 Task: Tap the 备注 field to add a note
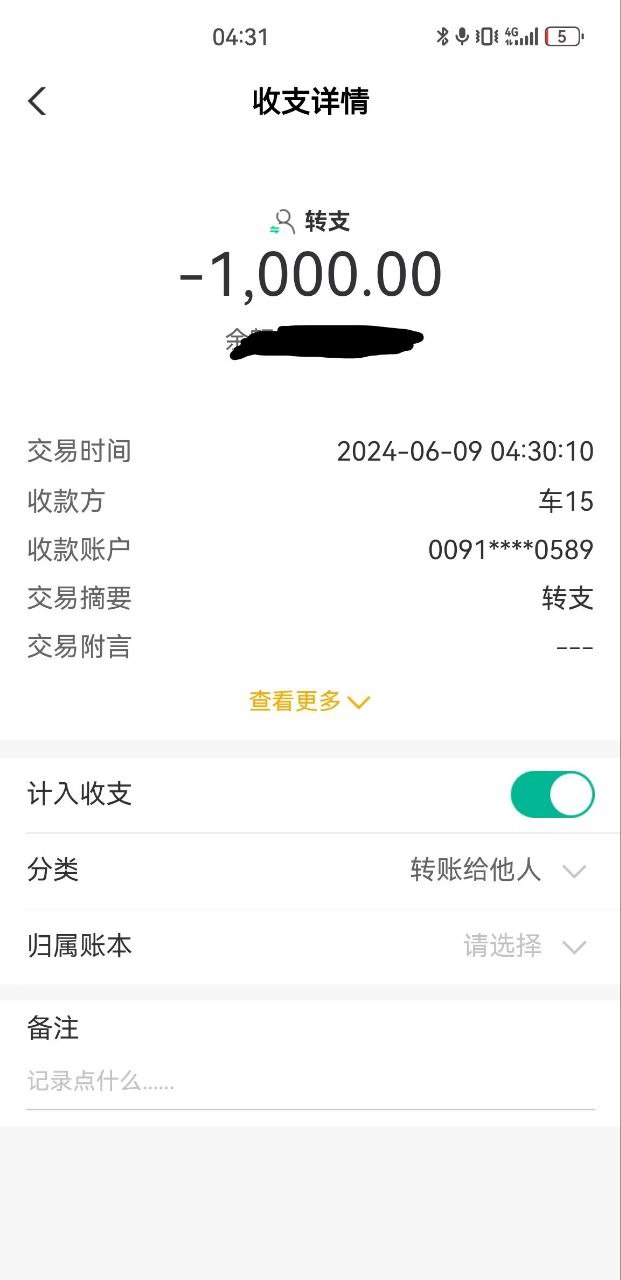click(310, 1081)
